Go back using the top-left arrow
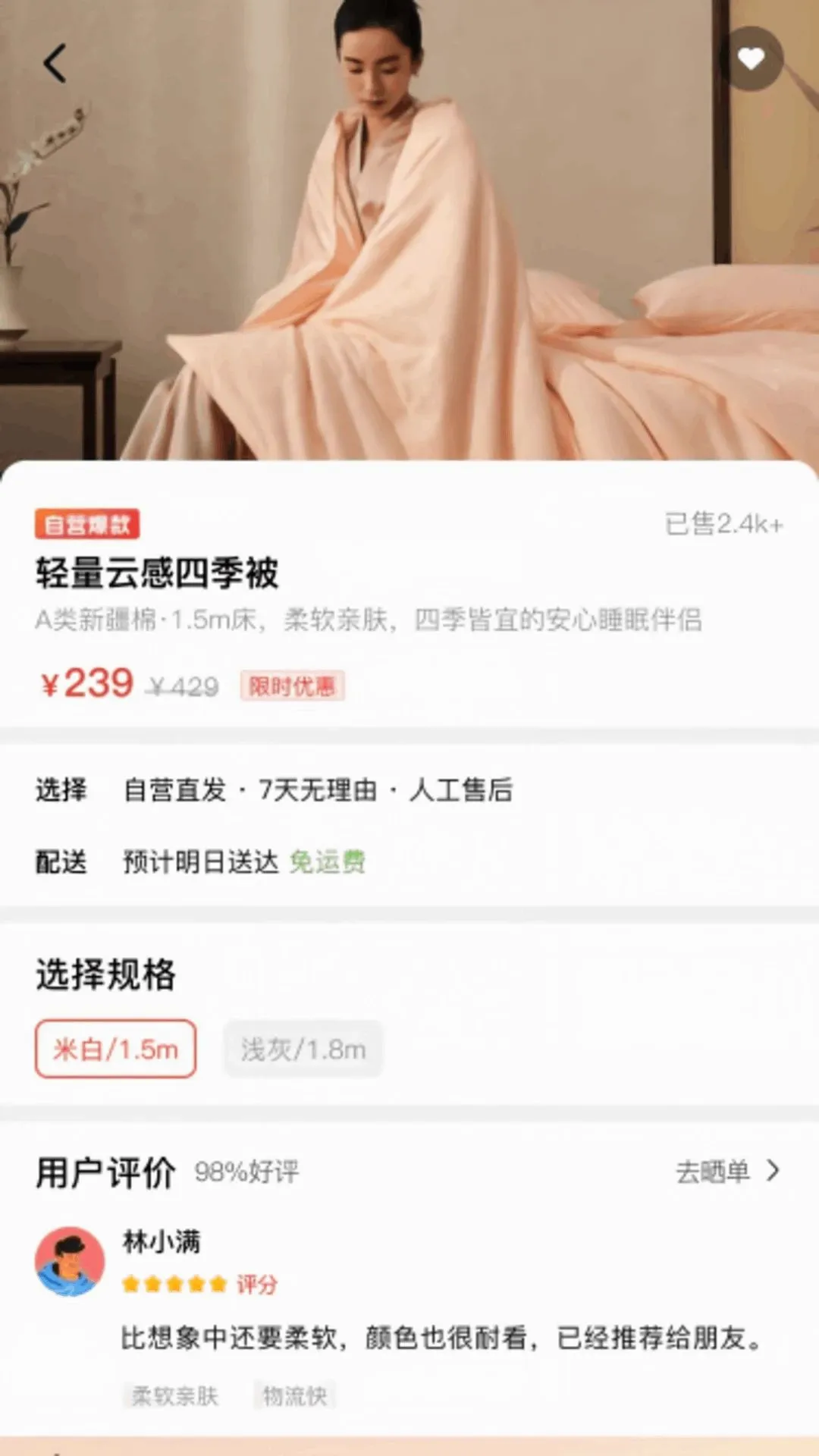This screenshot has width=819, height=1456. 55,63
